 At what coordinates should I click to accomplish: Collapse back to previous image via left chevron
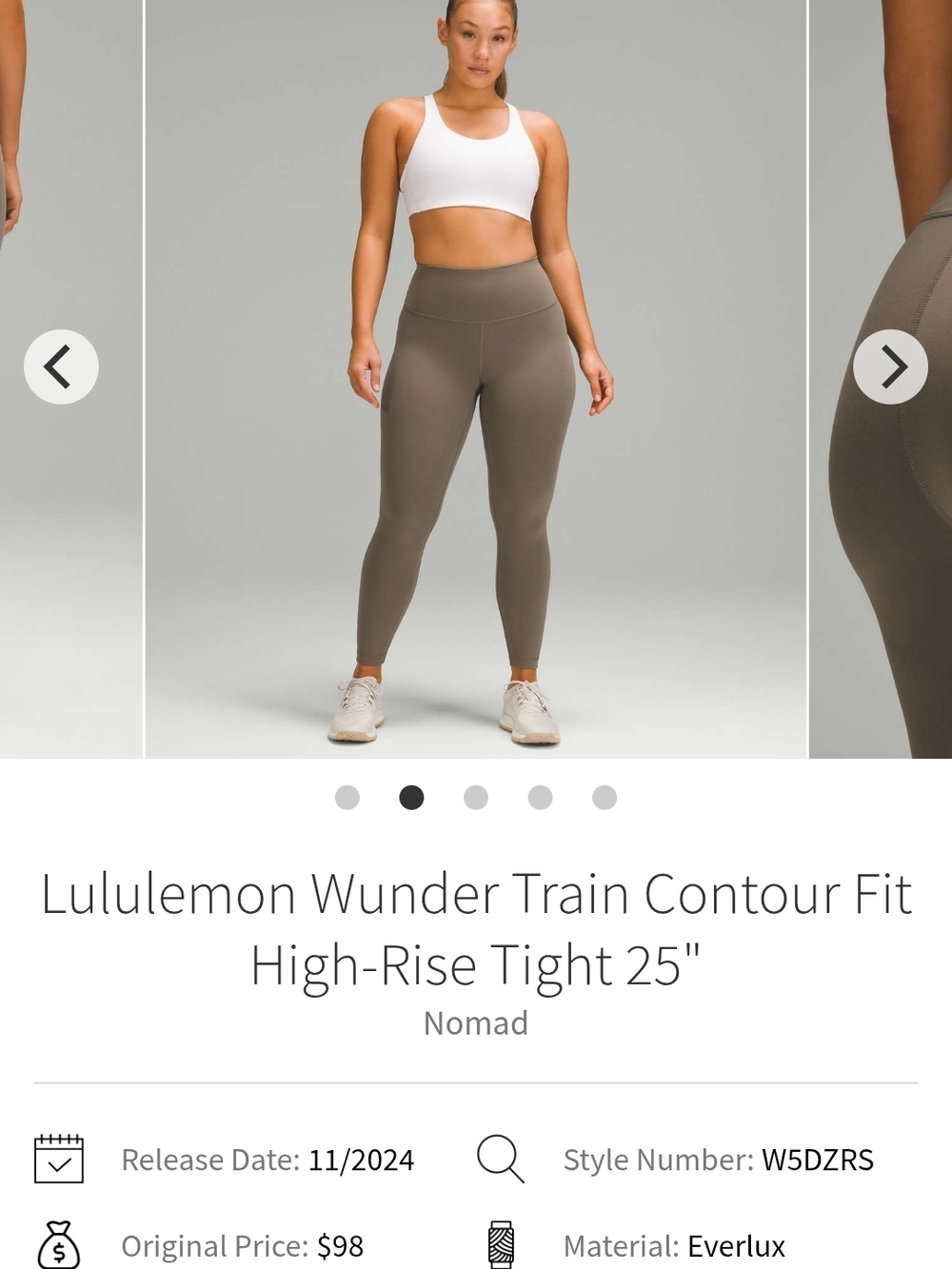point(60,366)
